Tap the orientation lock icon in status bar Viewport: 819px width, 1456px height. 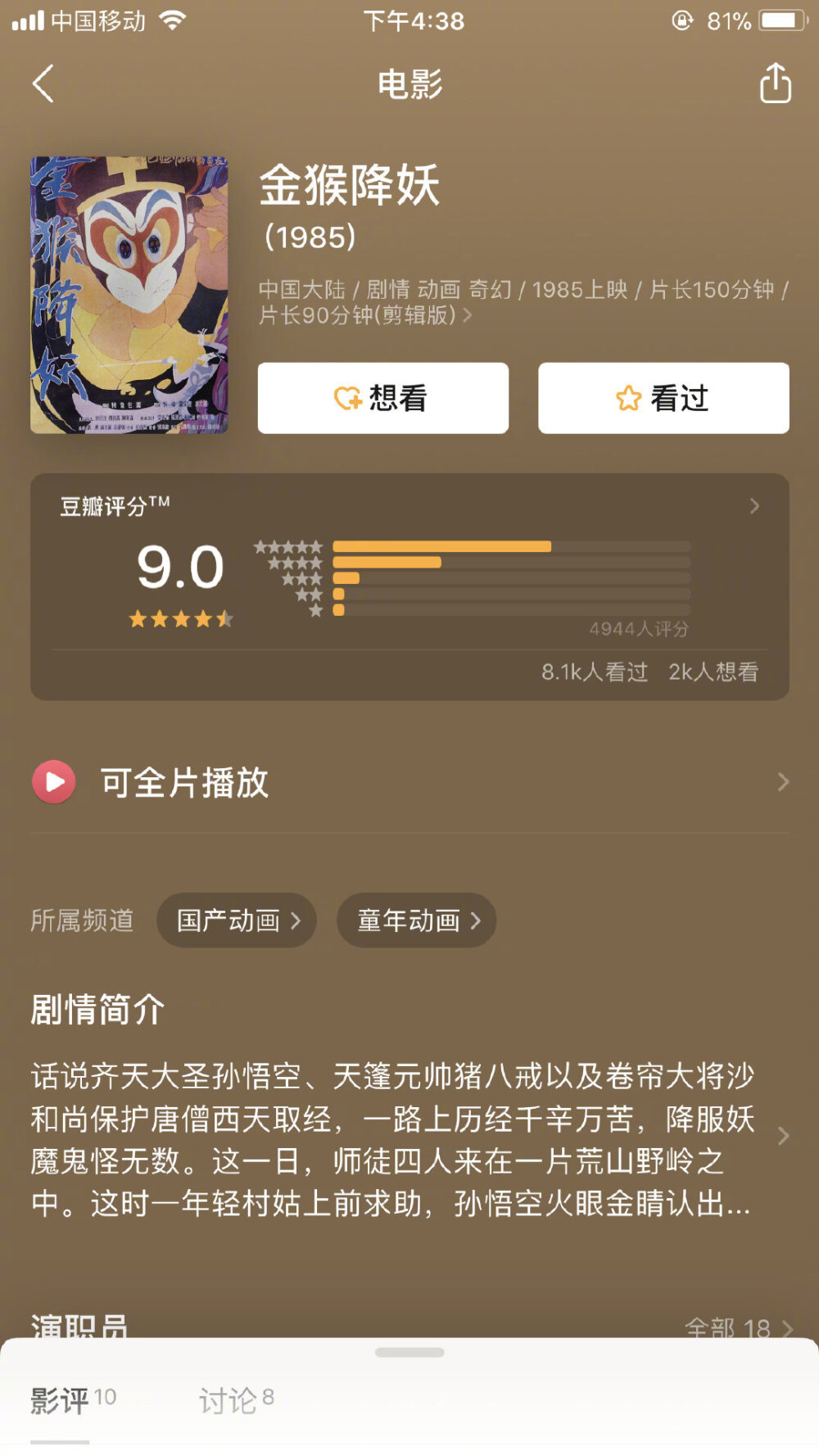pyautogui.click(x=680, y=21)
